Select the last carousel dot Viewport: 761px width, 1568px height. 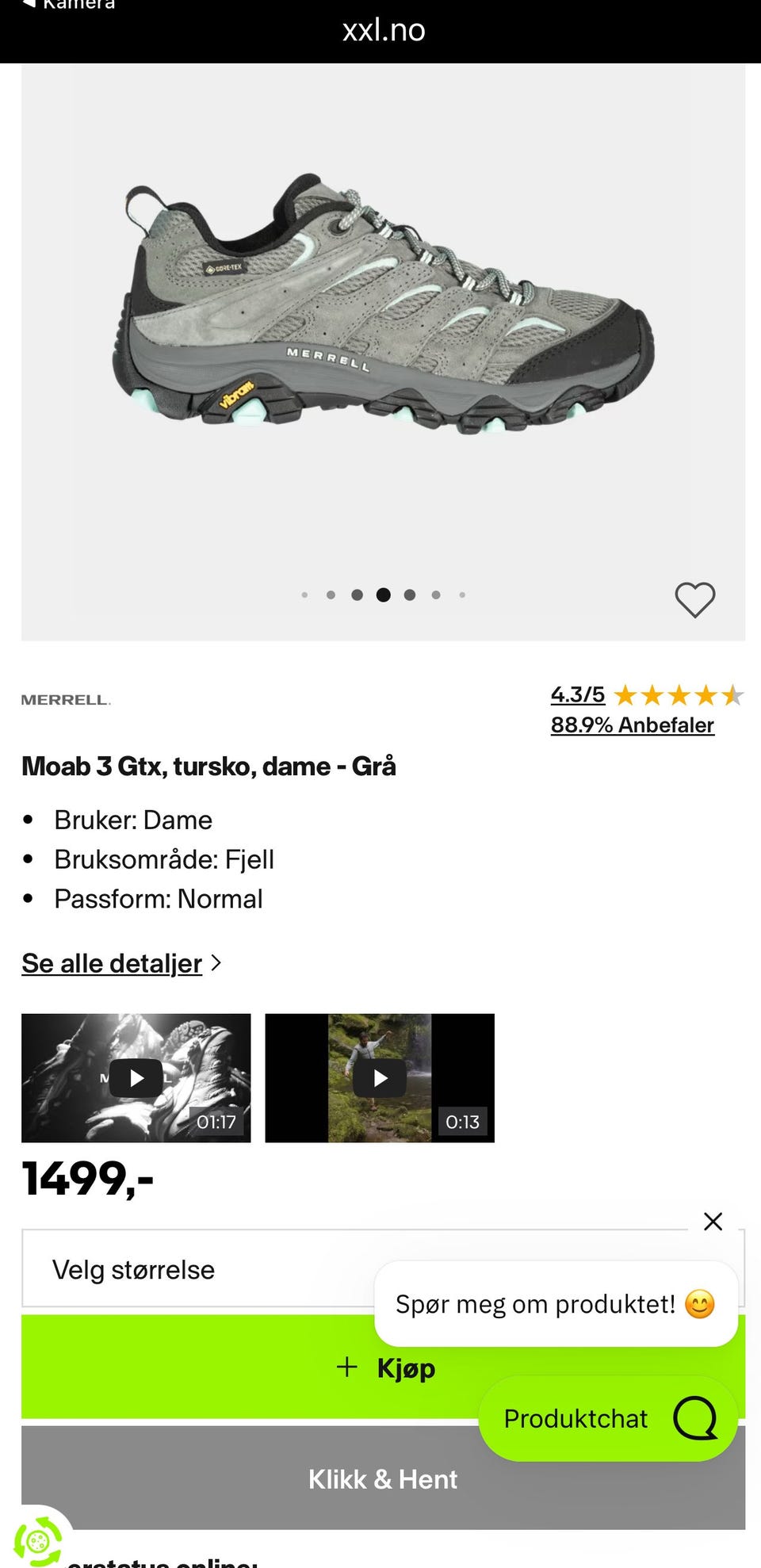[x=461, y=595]
